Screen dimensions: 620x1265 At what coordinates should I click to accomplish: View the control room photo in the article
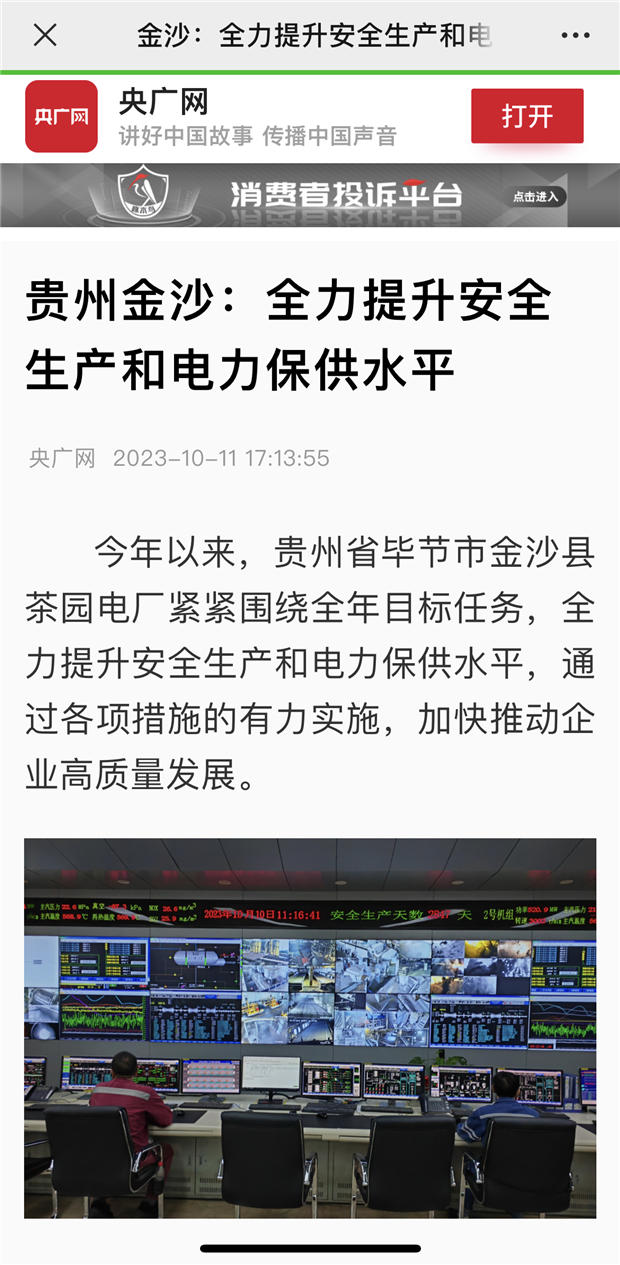(310, 1028)
